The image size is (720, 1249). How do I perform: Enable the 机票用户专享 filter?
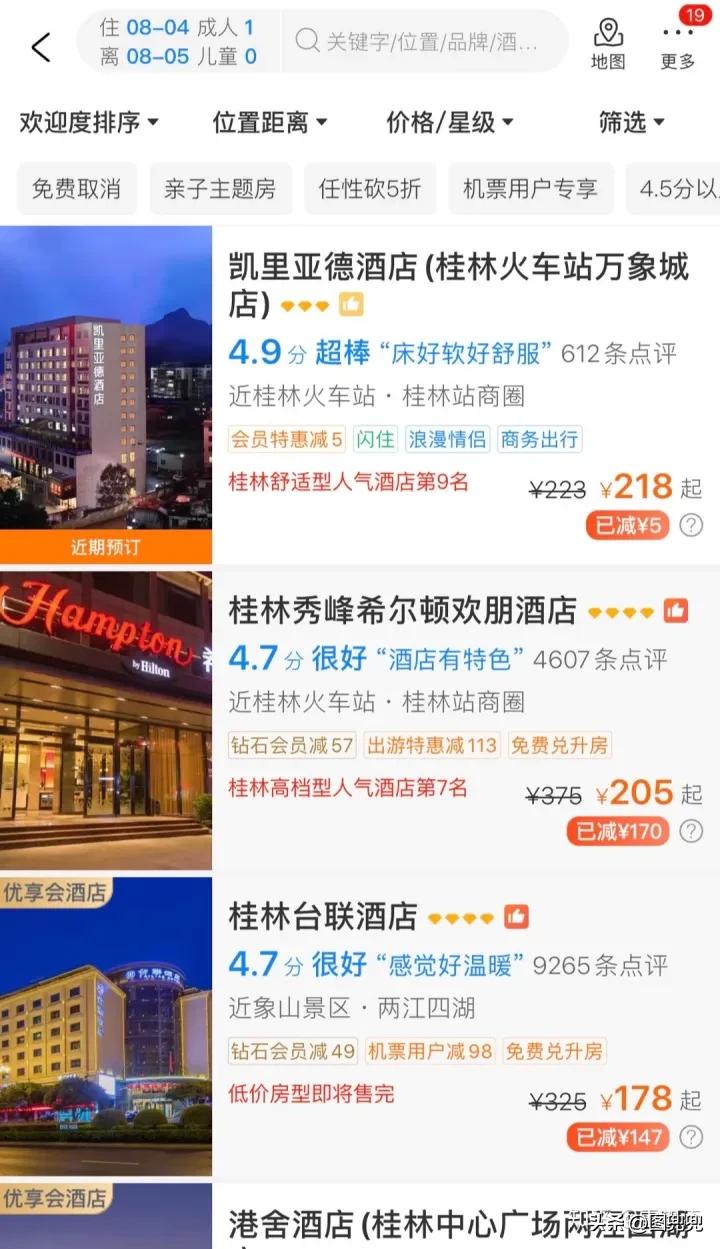tap(530, 188)
